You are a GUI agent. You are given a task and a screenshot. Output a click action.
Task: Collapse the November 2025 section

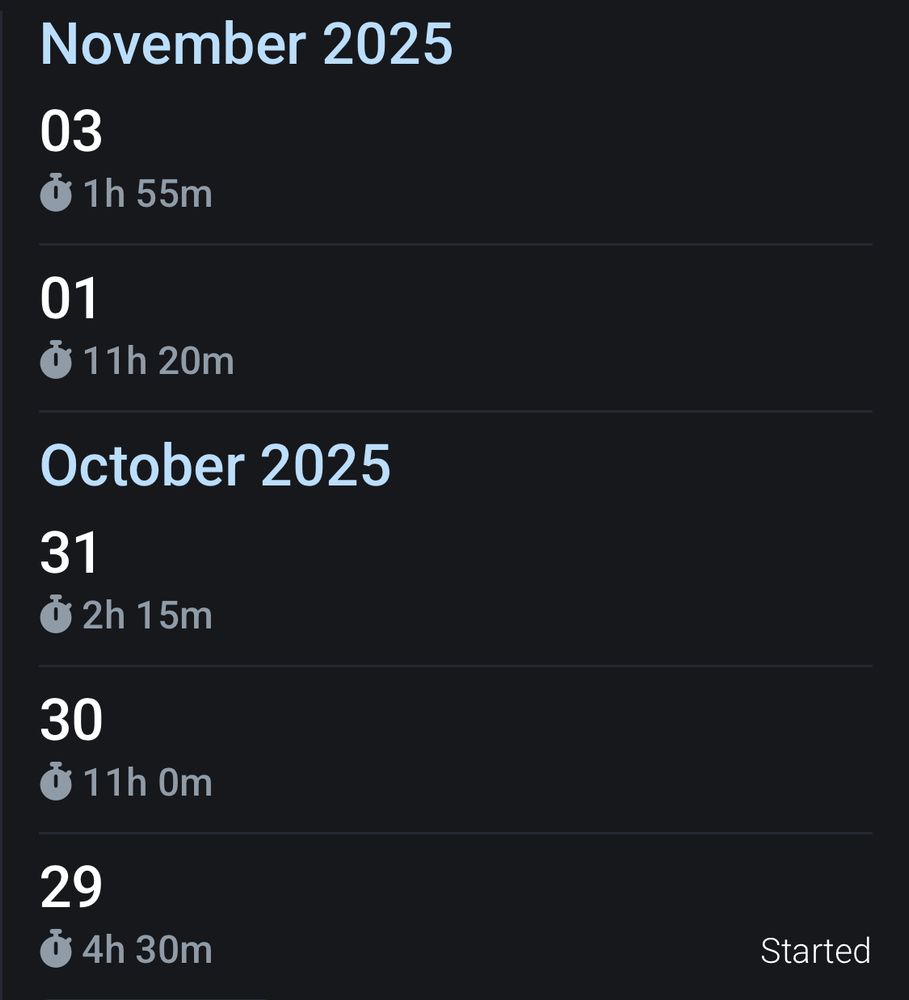[246, 44]
